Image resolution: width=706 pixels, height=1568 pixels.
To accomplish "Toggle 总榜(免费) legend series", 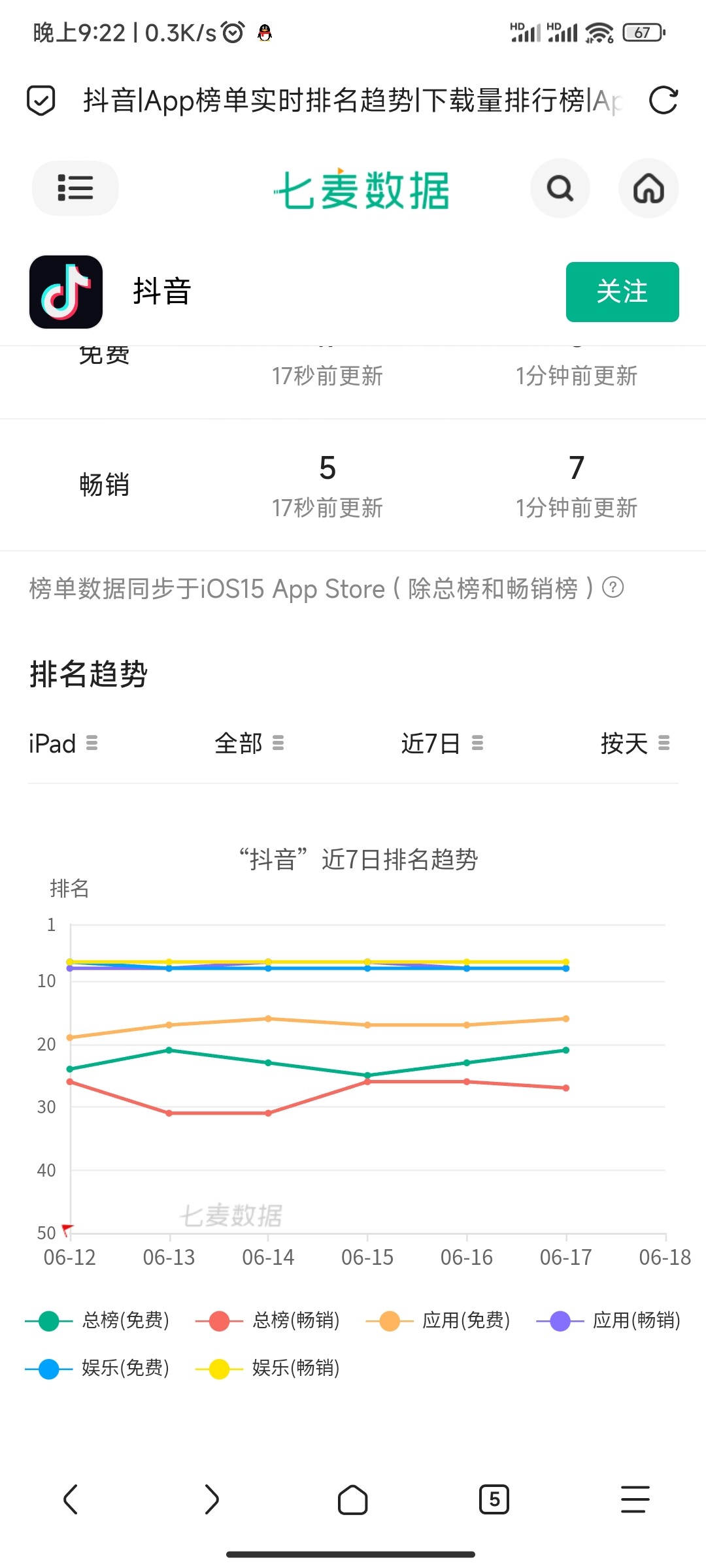I will 98,1320.
